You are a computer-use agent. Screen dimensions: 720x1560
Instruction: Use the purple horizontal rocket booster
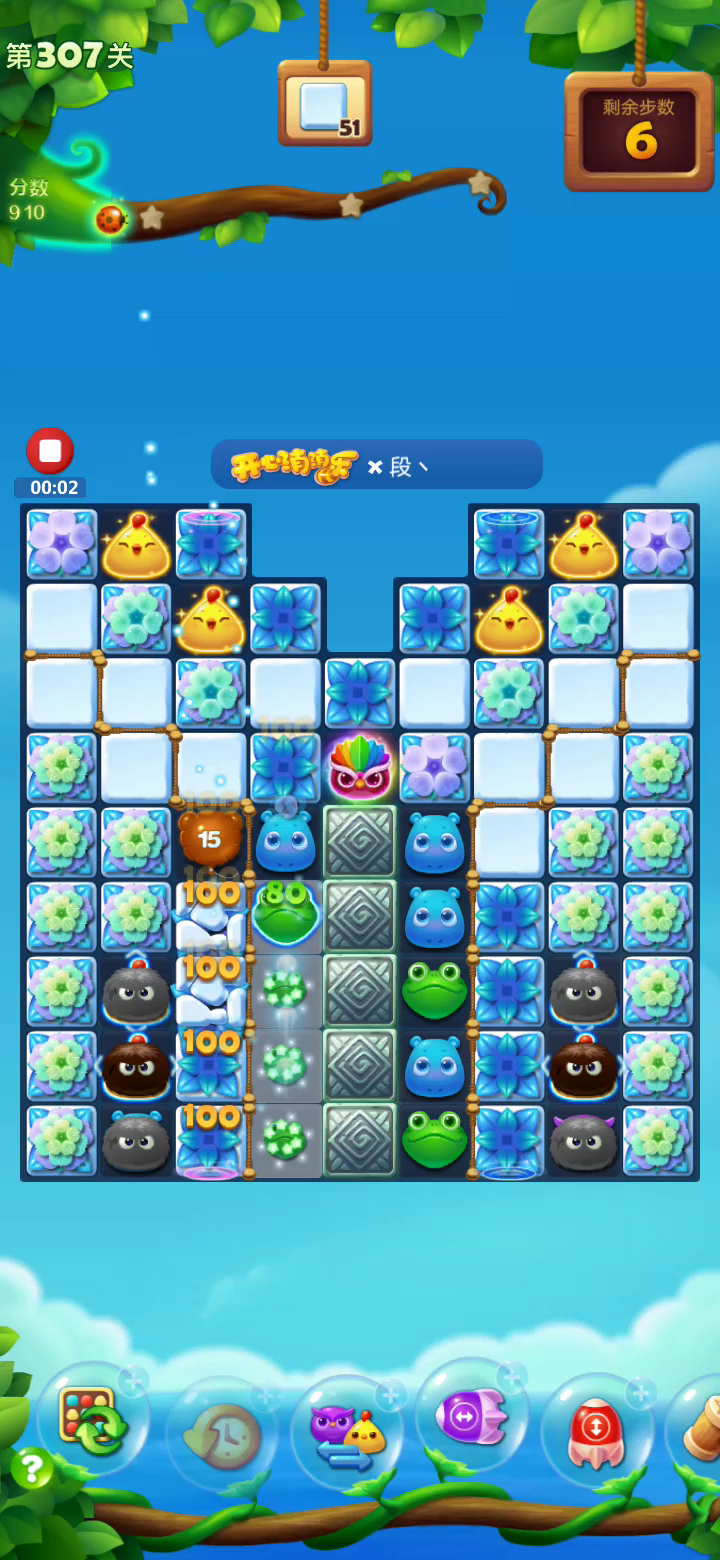click(x=472, y=1415)
